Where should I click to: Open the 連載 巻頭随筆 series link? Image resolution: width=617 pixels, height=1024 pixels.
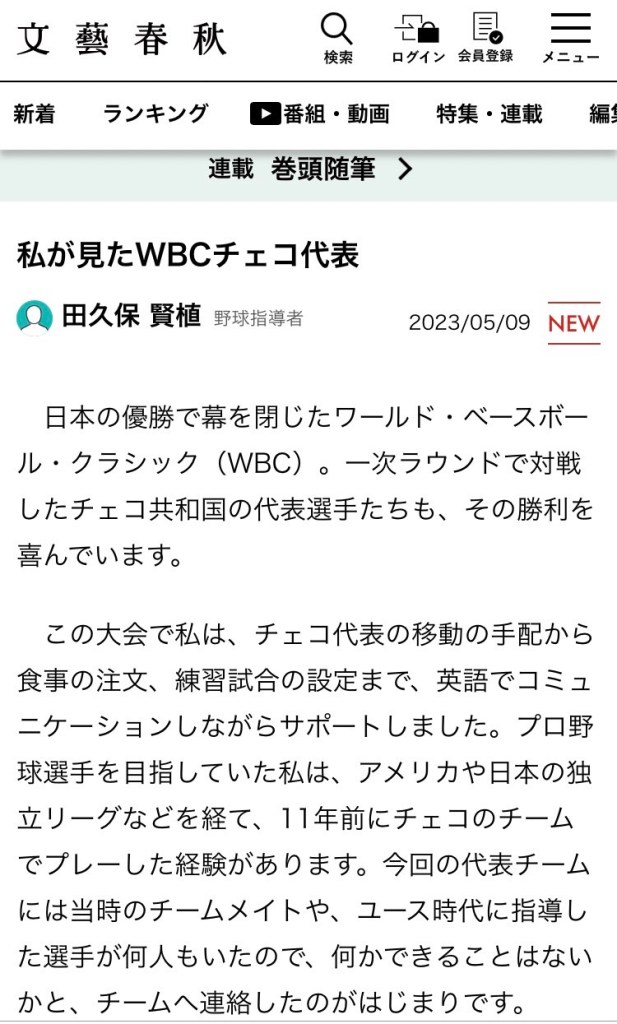coord(310,170)
